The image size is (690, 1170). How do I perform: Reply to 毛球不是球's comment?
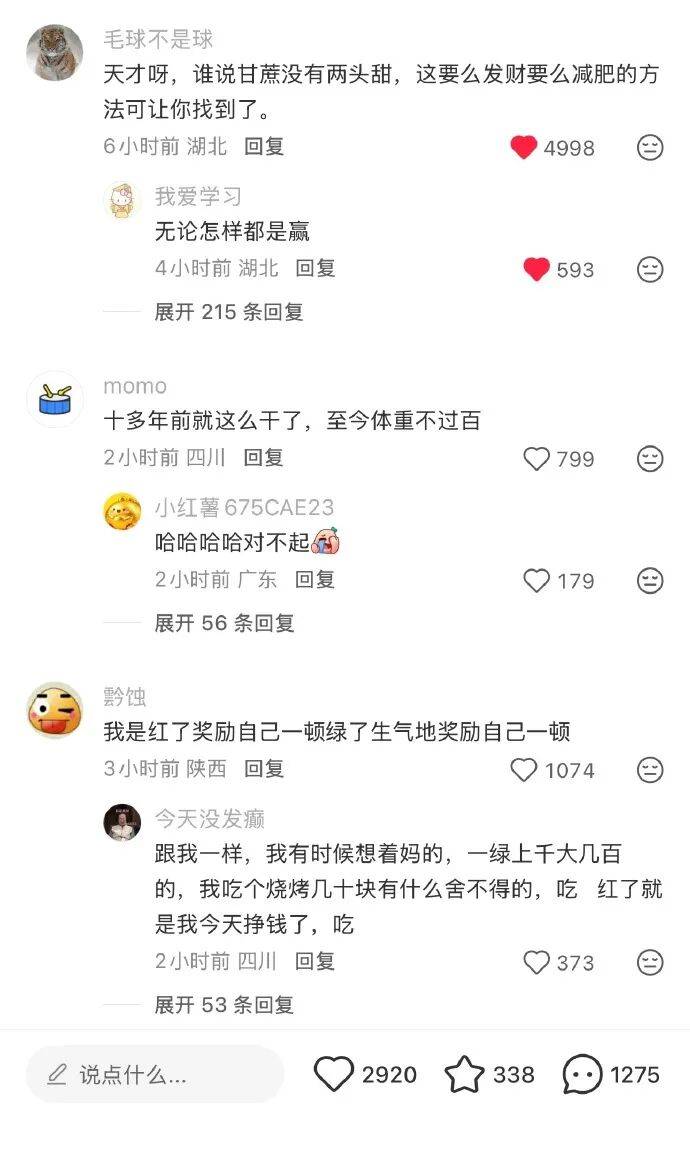pyautogui.click(x=264, y=146)
